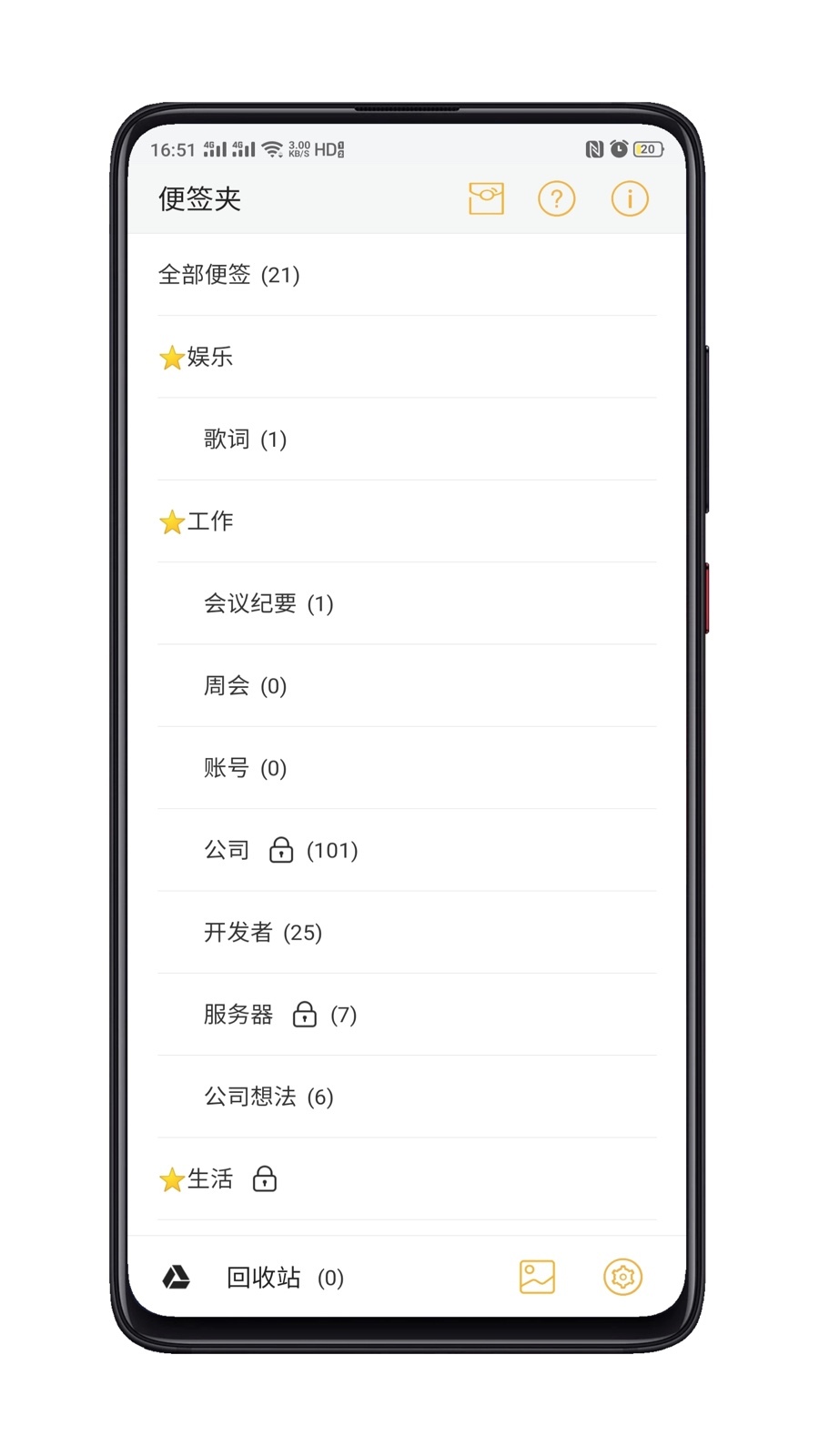This screenshot has width=819, height=1456.
Task: Open the gallery image icon at the bottom
Action: coord(536,1277)
